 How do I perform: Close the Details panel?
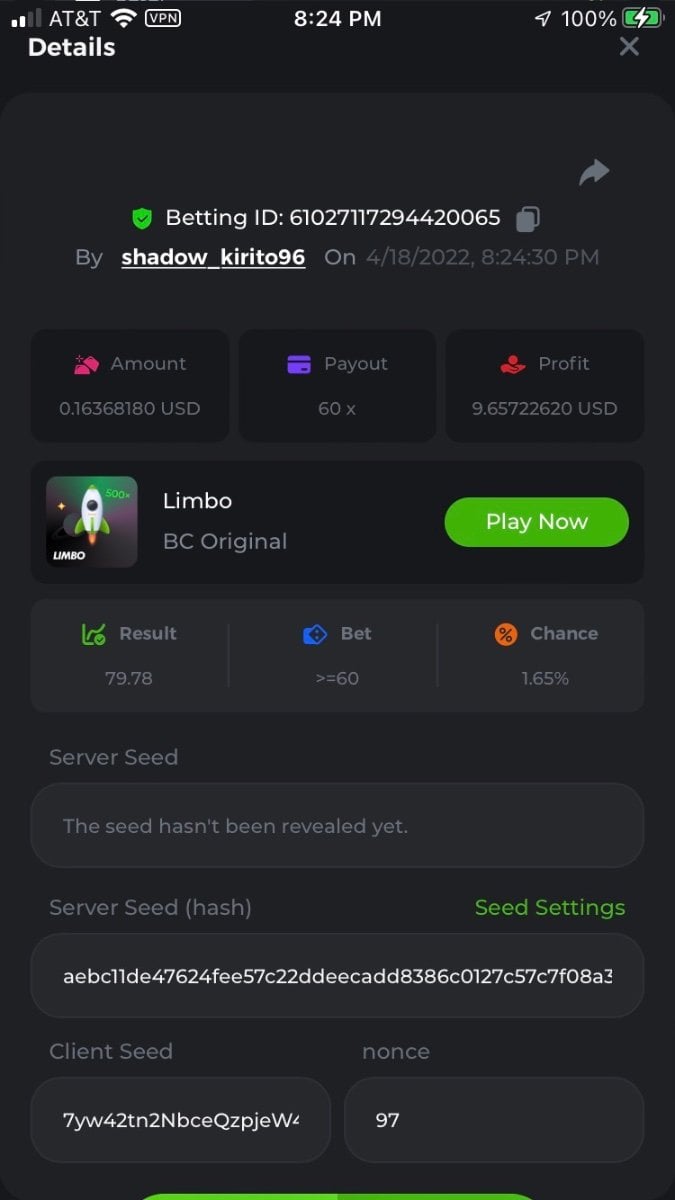click(x=629, y=47)
